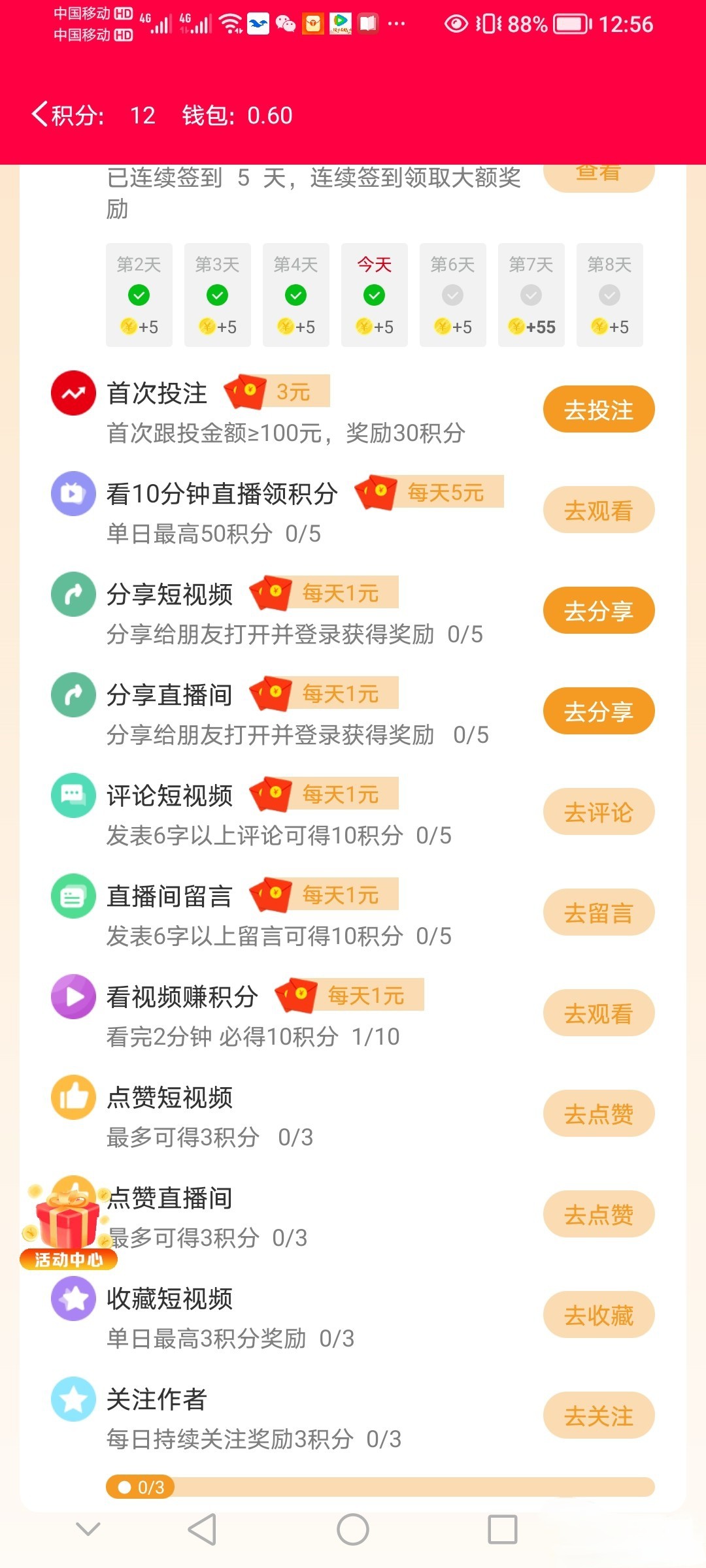Tap 去点赞 for 点赞短视频
Screen dimensions: 706x1568
tap(598, 1114)
